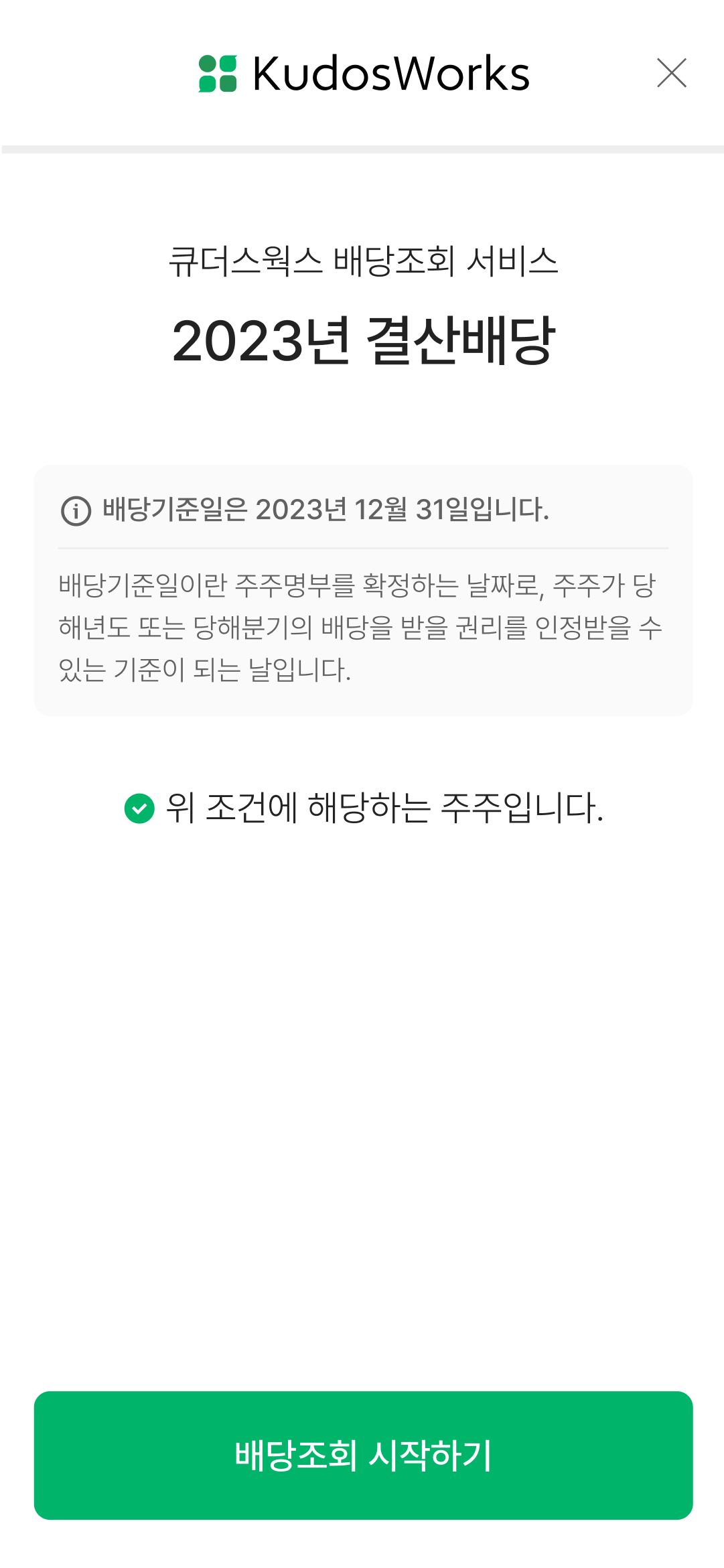Tap the 배당조회 시작하기 button

click(363, 1455)
